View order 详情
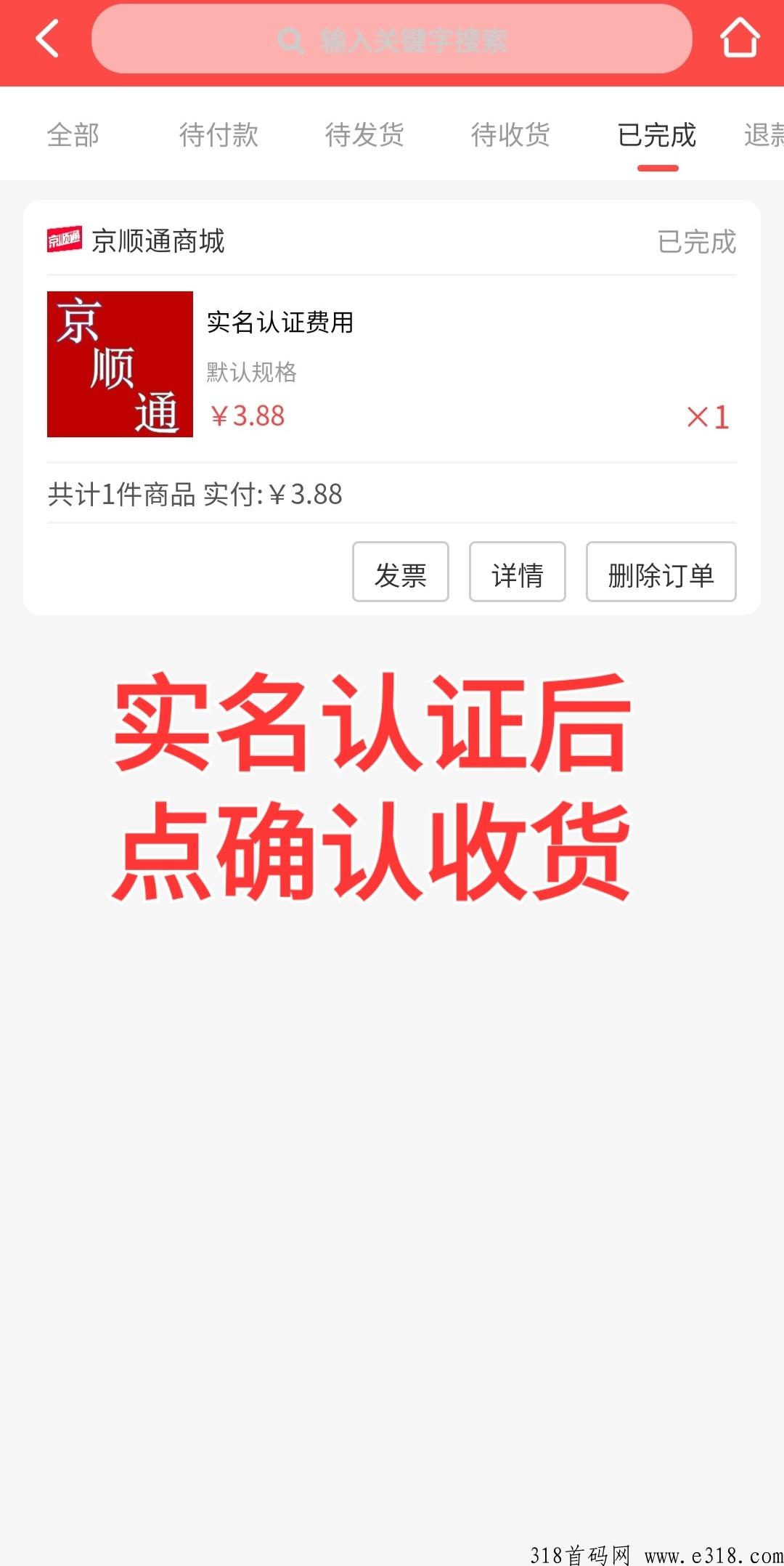784x1566 pixels. click(x=518, y=572)
